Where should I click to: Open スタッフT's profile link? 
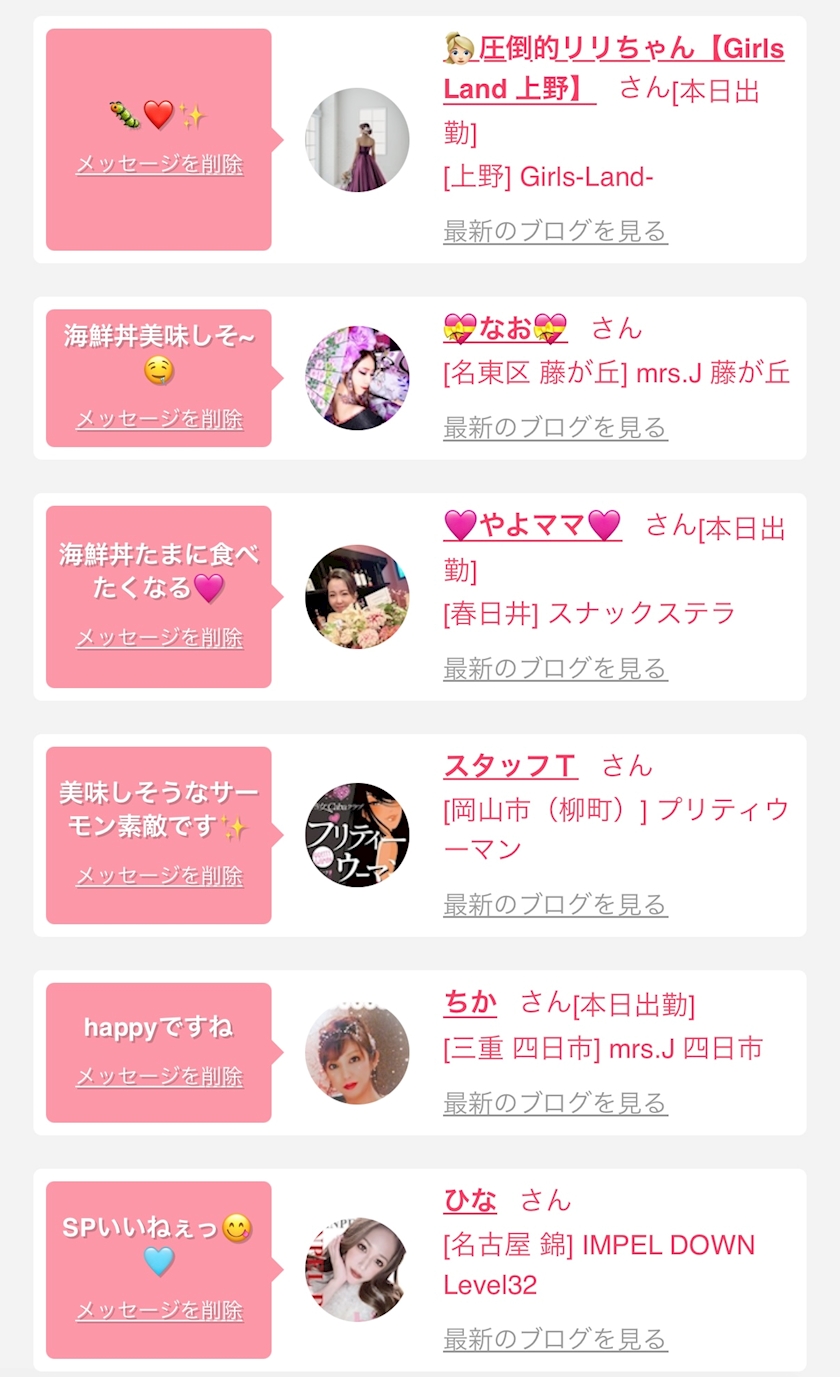[x=510, y=766]
